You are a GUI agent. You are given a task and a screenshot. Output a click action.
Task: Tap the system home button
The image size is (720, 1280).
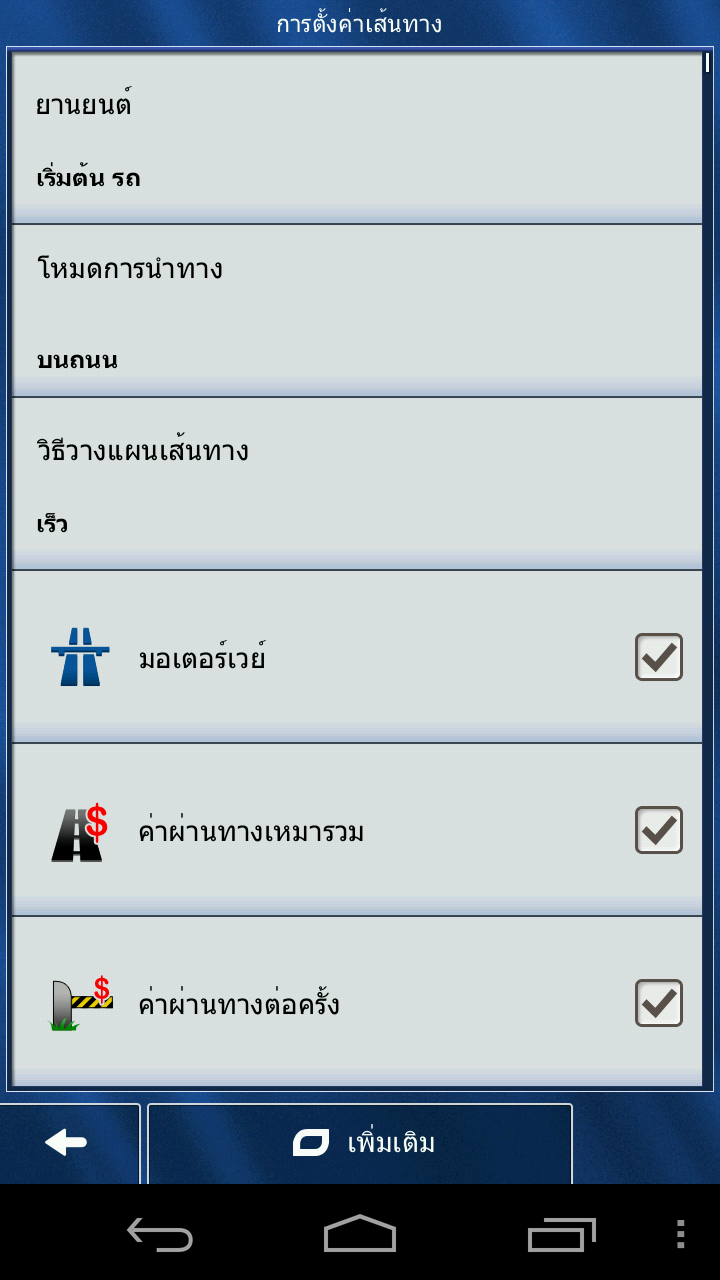(x=360, y=1233)
